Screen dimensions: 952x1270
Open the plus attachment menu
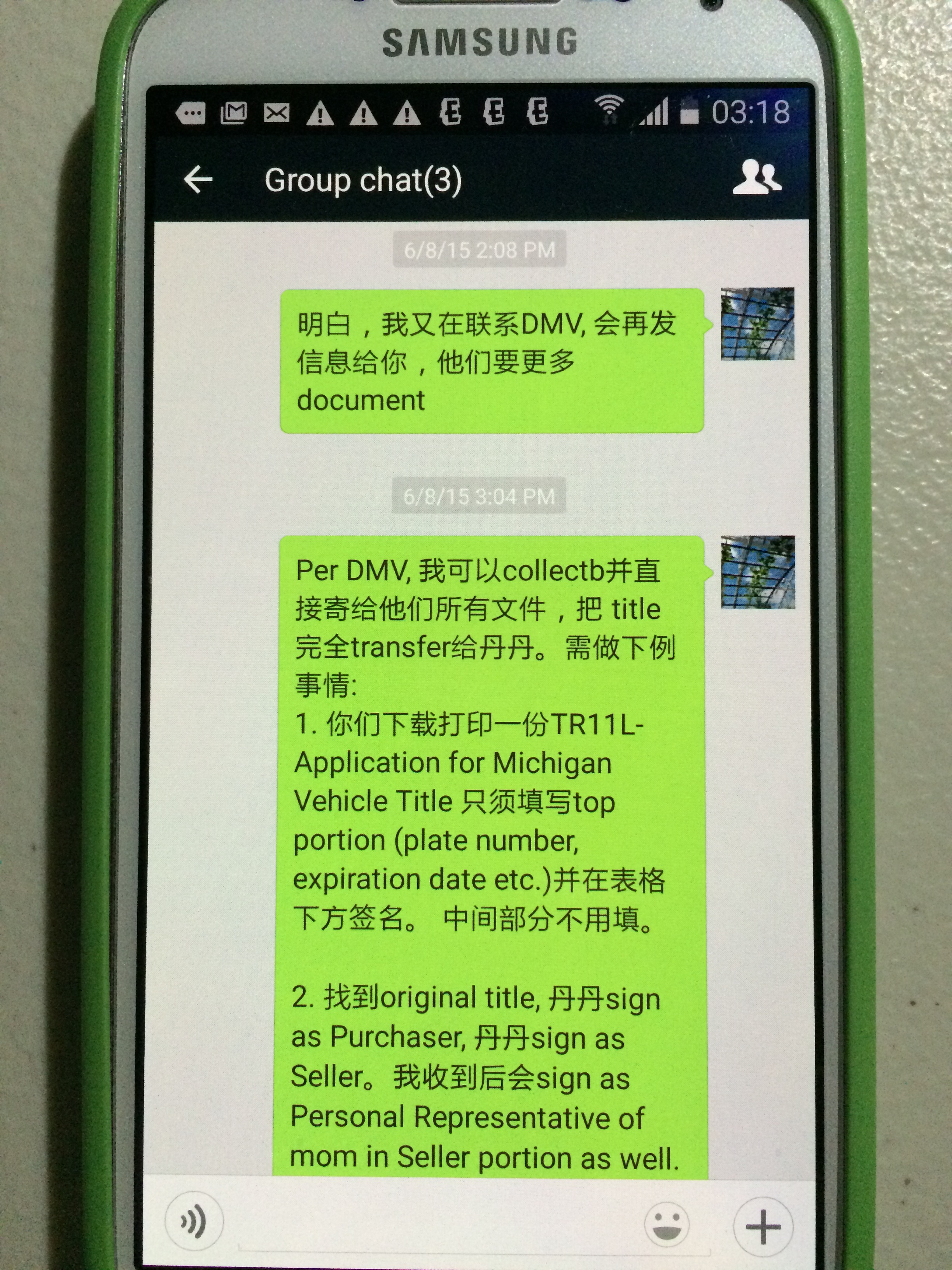(763, 1227)
